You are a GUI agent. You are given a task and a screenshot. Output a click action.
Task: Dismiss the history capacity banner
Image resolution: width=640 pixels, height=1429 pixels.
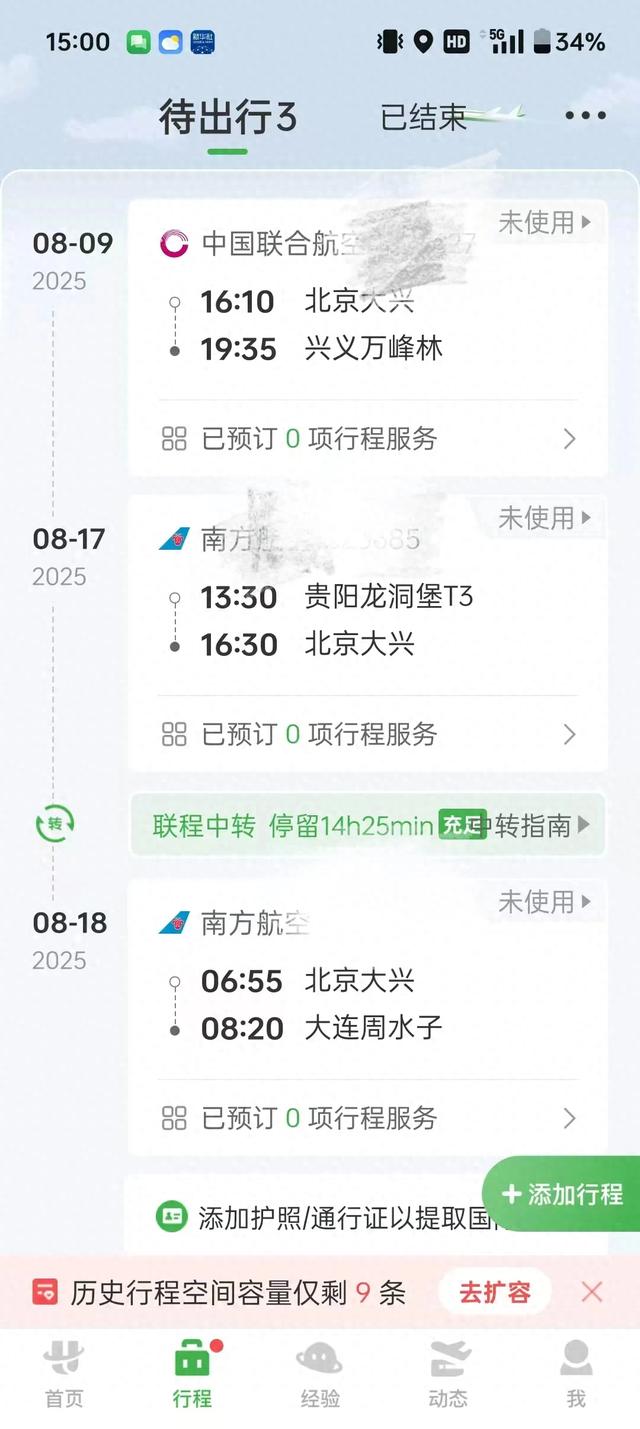pos(592,1292)
